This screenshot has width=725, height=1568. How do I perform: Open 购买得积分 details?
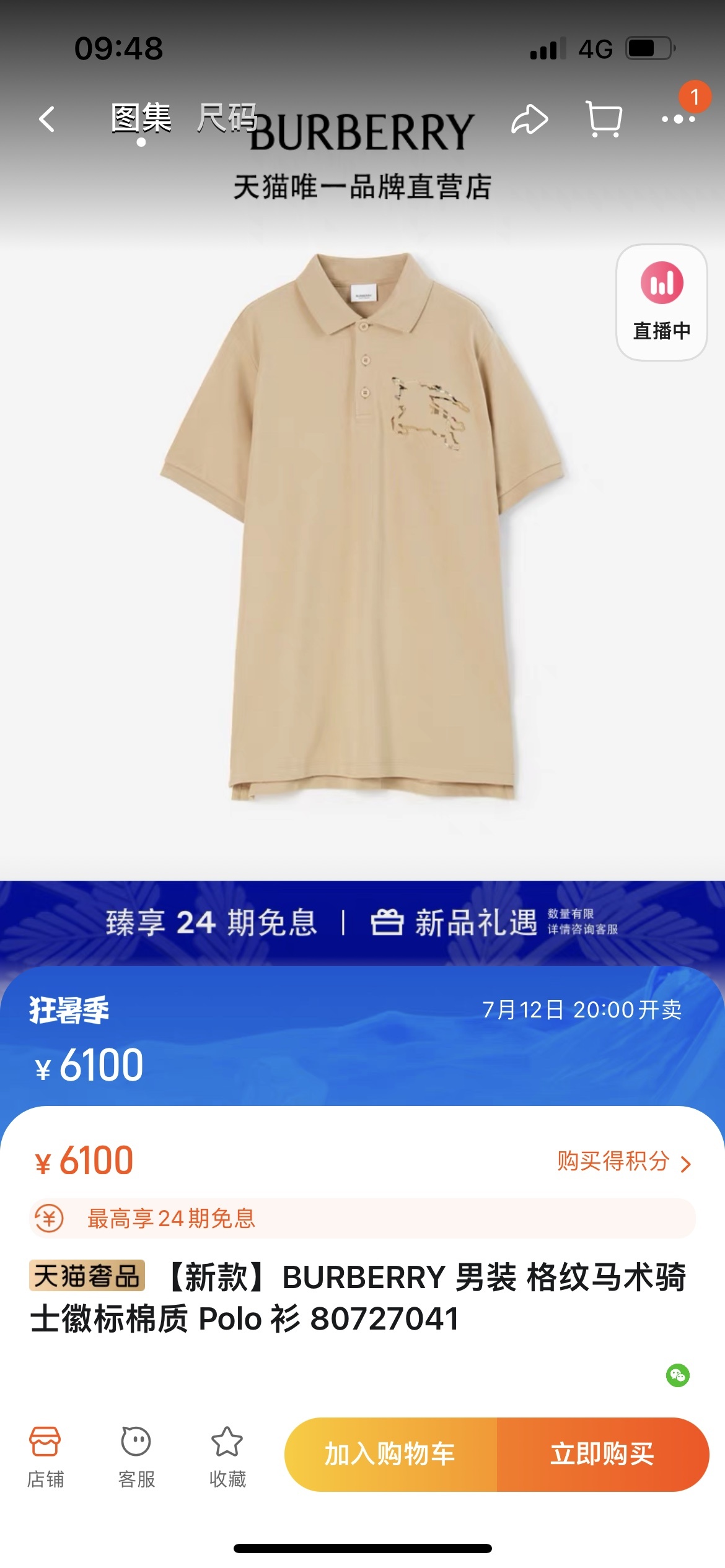(x=623, y=1161)
